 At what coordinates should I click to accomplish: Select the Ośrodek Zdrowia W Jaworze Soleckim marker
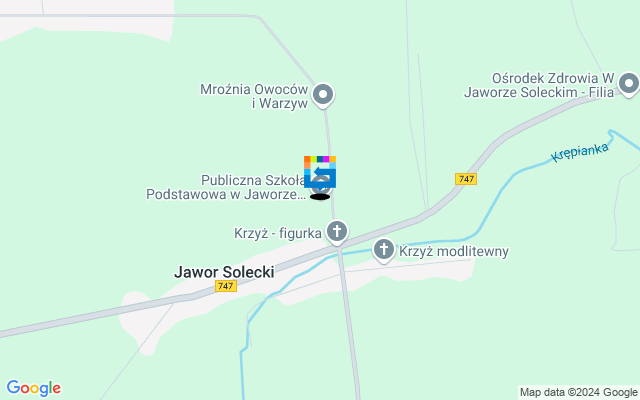[628, 85]
